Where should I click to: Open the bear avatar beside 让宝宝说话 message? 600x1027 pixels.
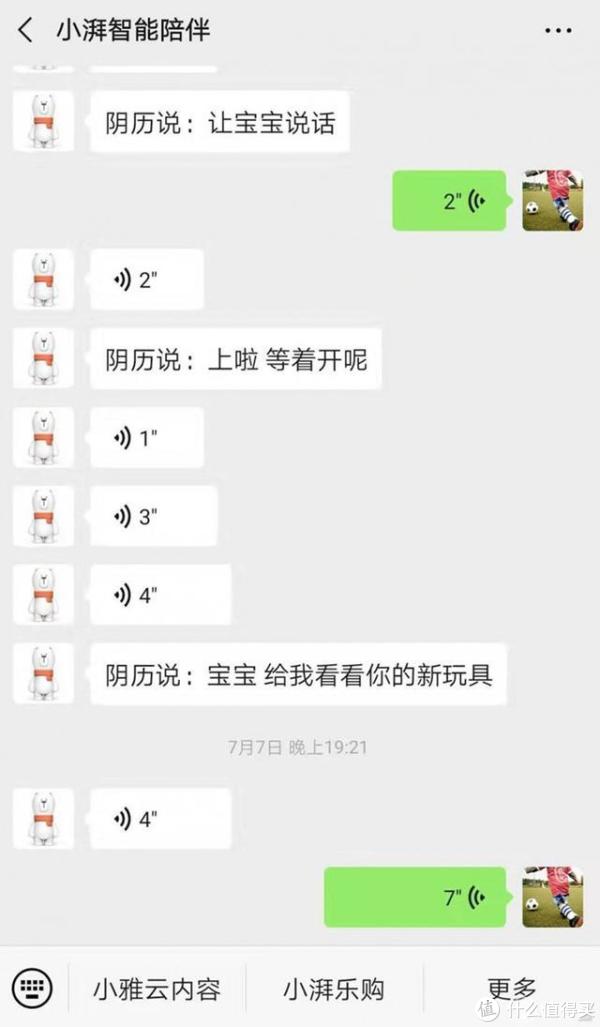click(x=42, y=122)
